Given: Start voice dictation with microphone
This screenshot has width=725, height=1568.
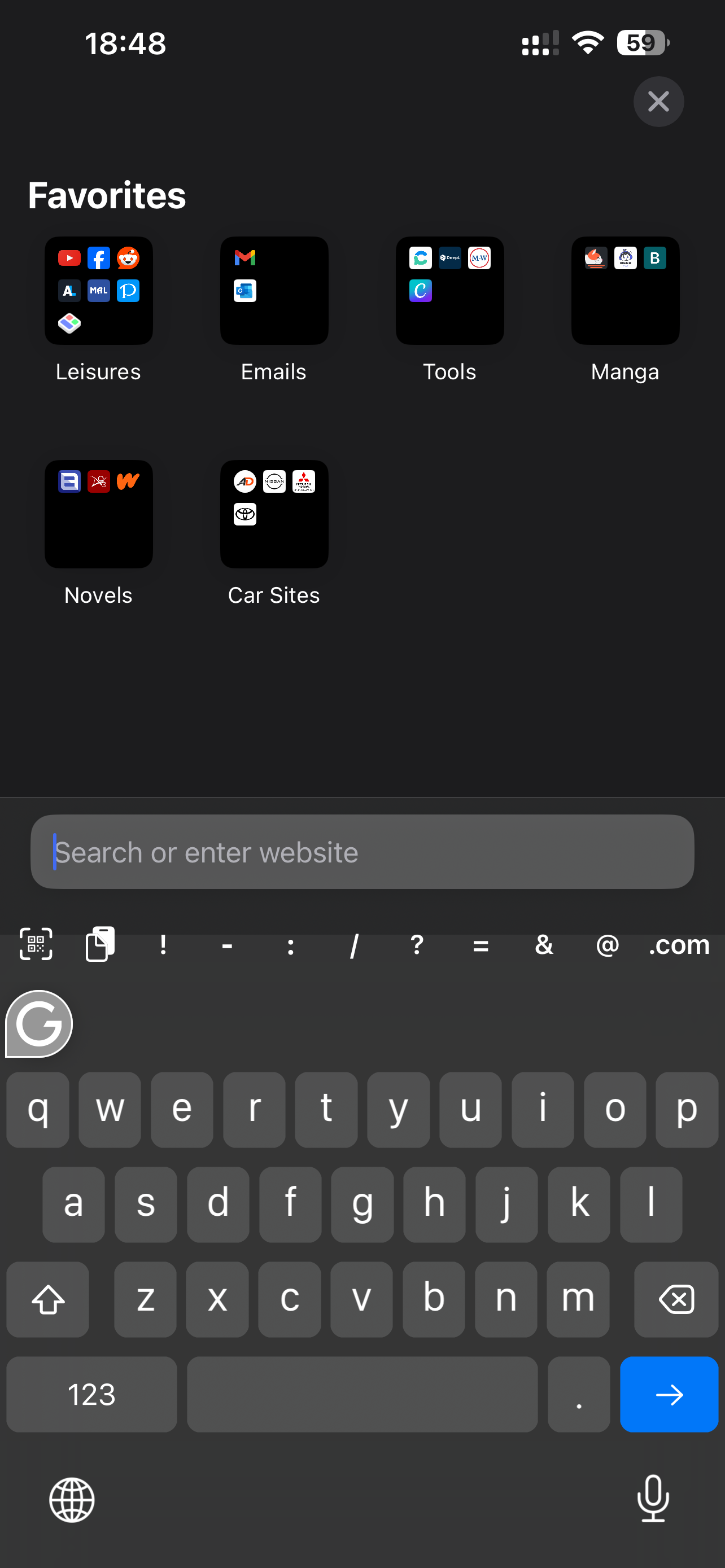Looking at the screenshot, I should 653,1499.
